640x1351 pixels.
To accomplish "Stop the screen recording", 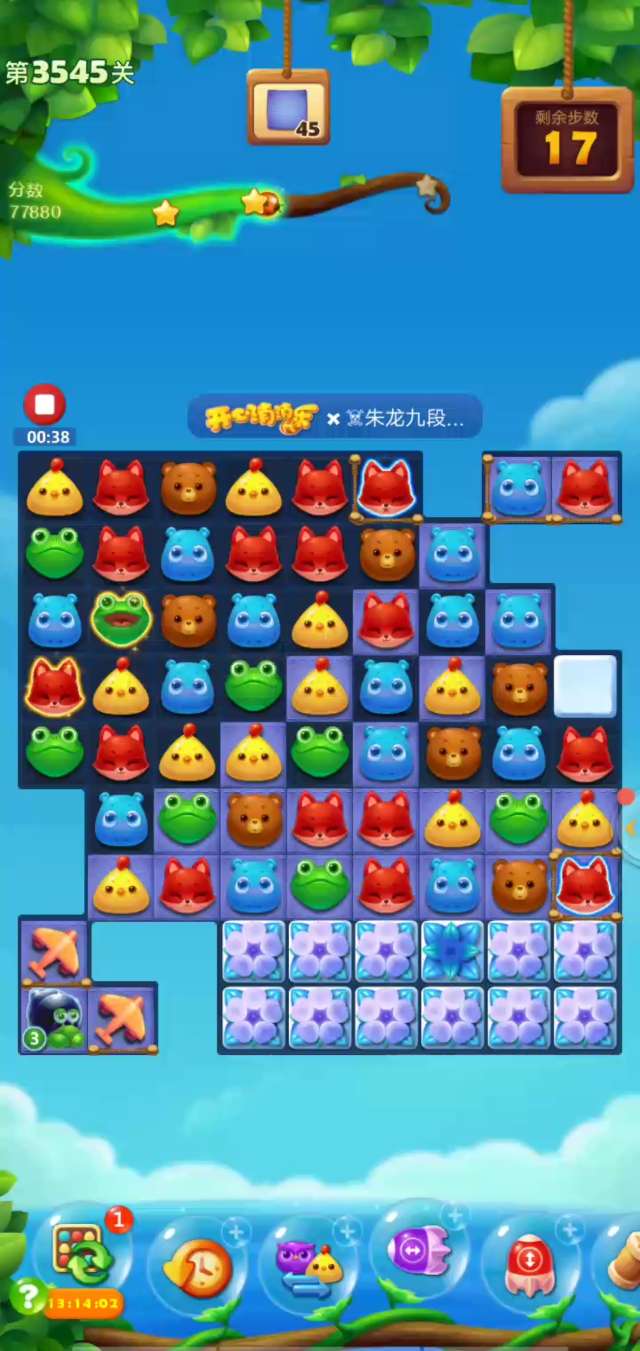I will pyautogui.click(x=44, y=405).
